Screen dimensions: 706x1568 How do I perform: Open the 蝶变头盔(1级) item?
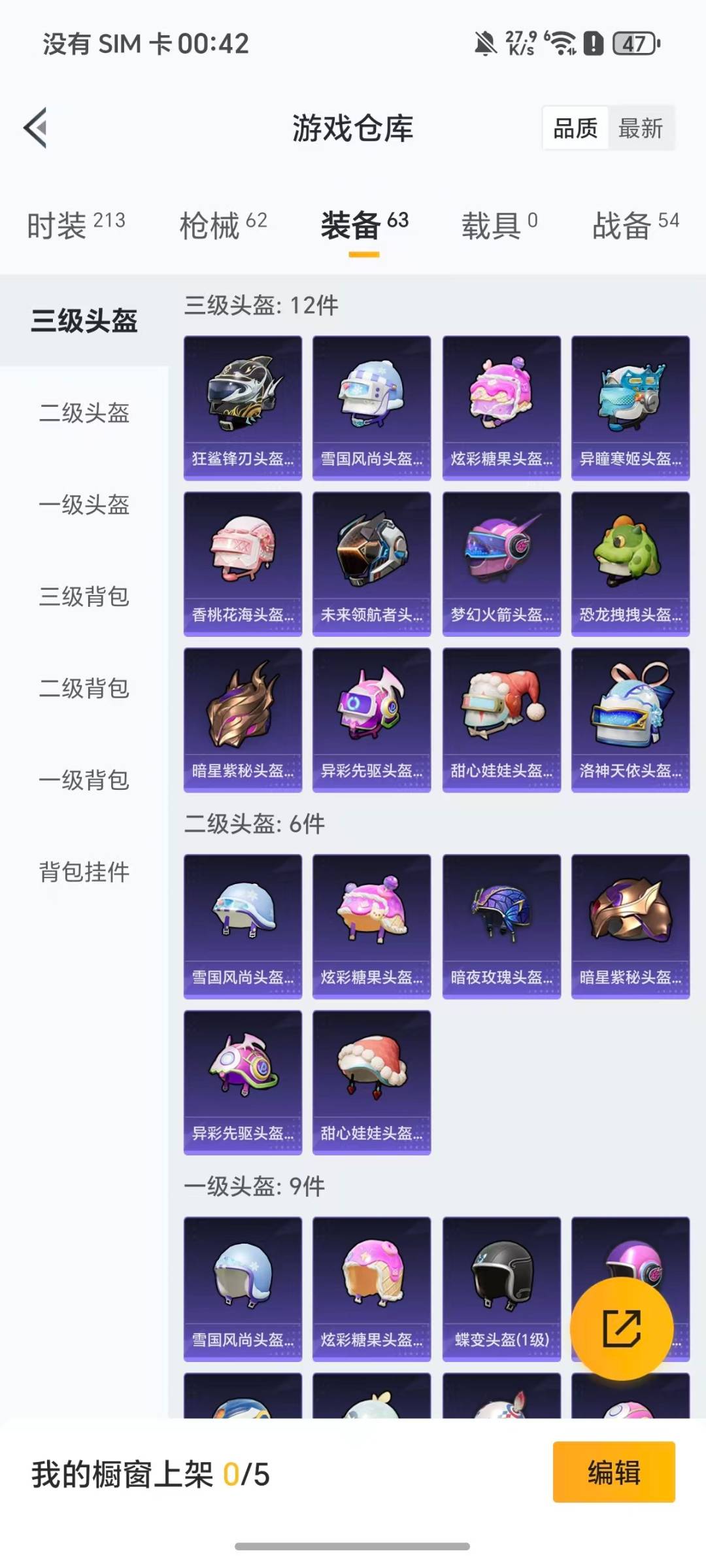pos(501,1288)
